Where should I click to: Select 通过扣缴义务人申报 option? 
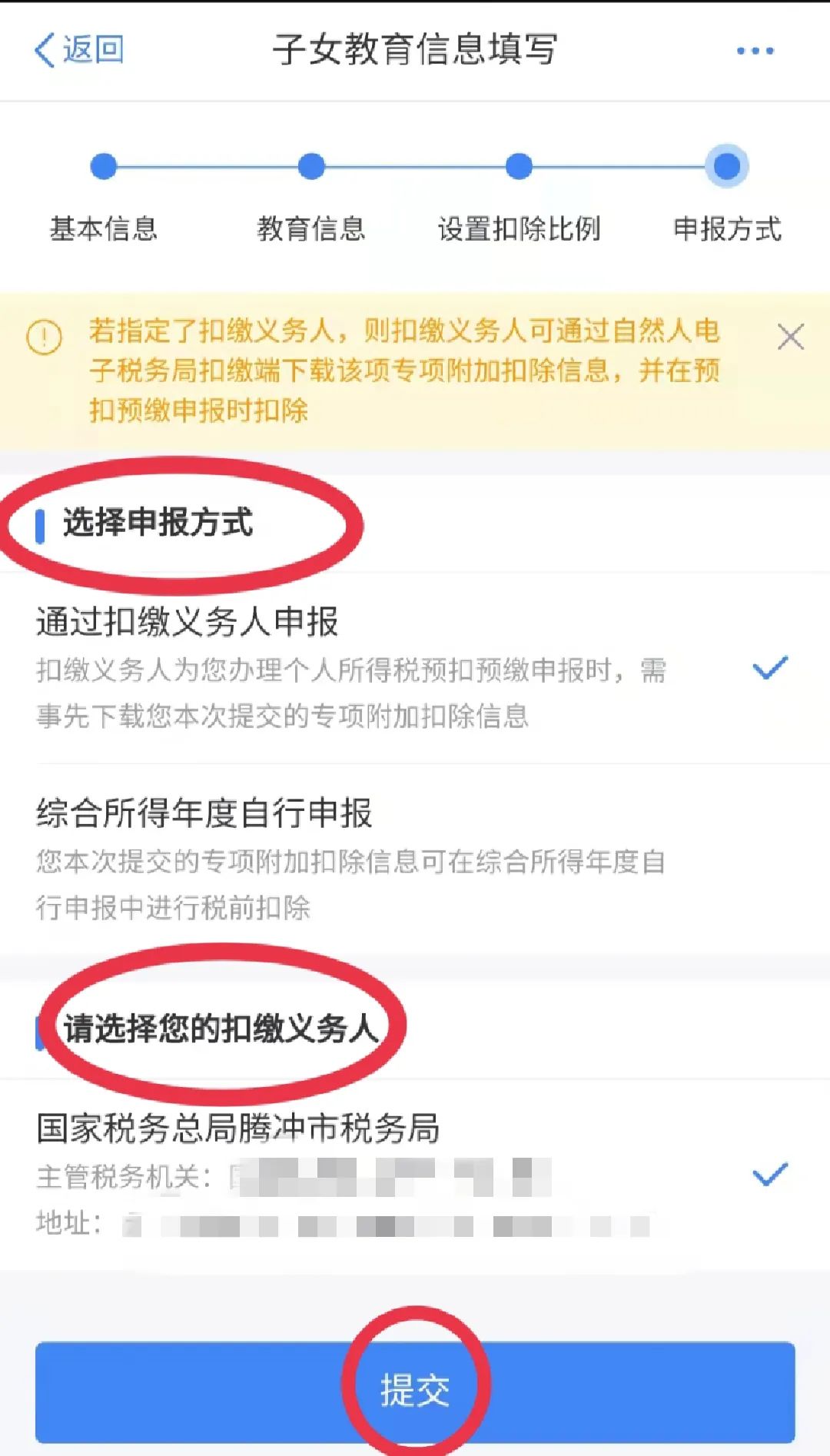tap(415, 667)
